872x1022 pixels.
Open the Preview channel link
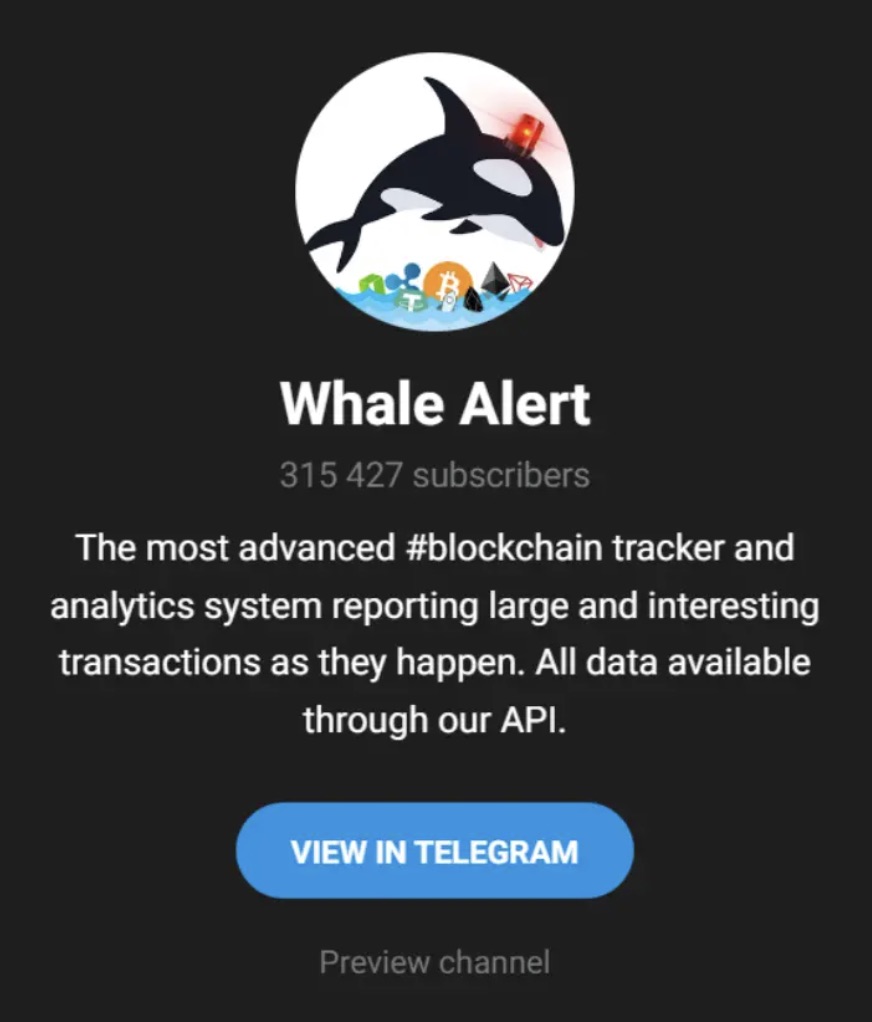(x=434, y=963)
